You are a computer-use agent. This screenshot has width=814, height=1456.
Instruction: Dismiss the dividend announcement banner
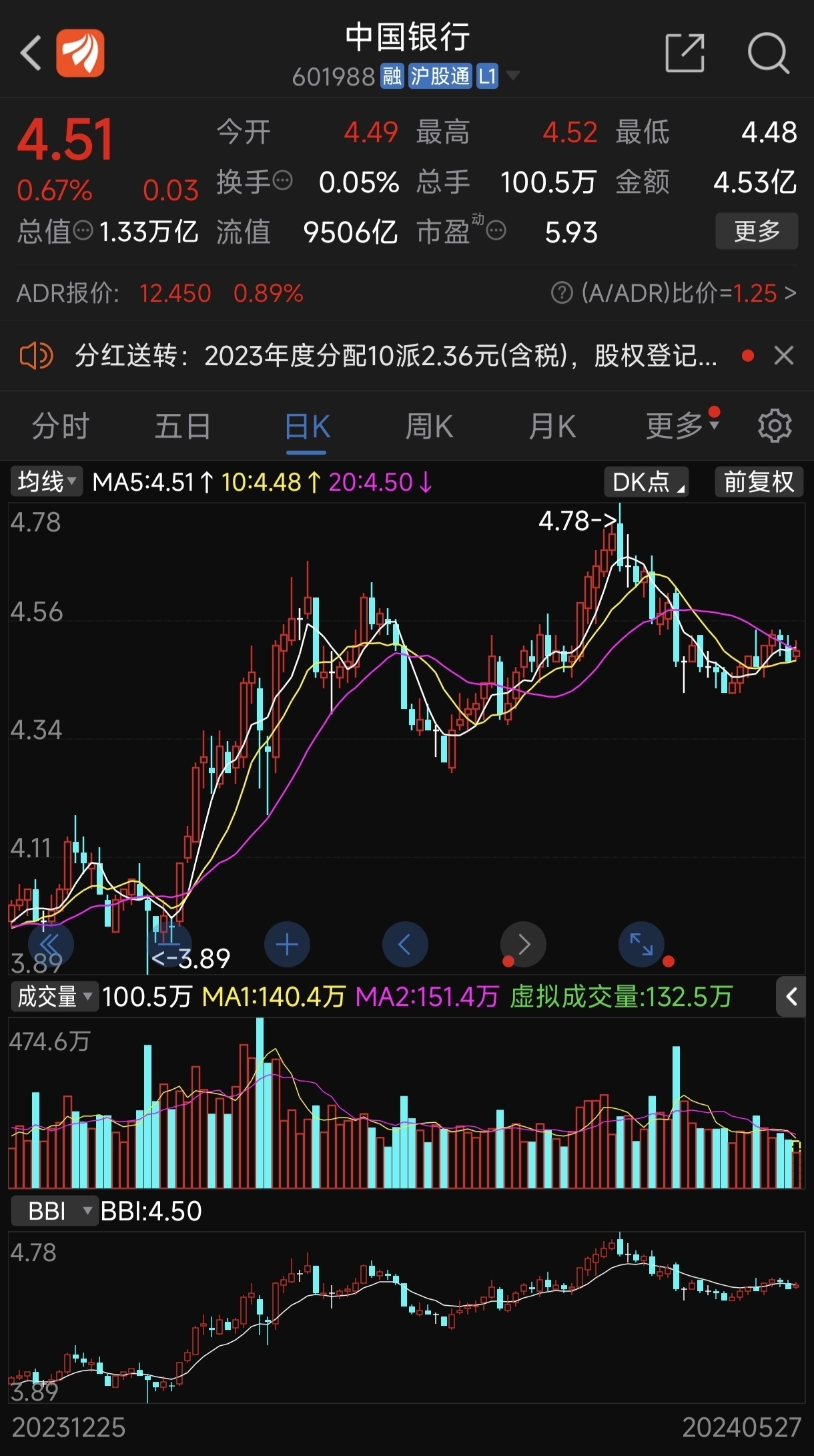[783, 356]
